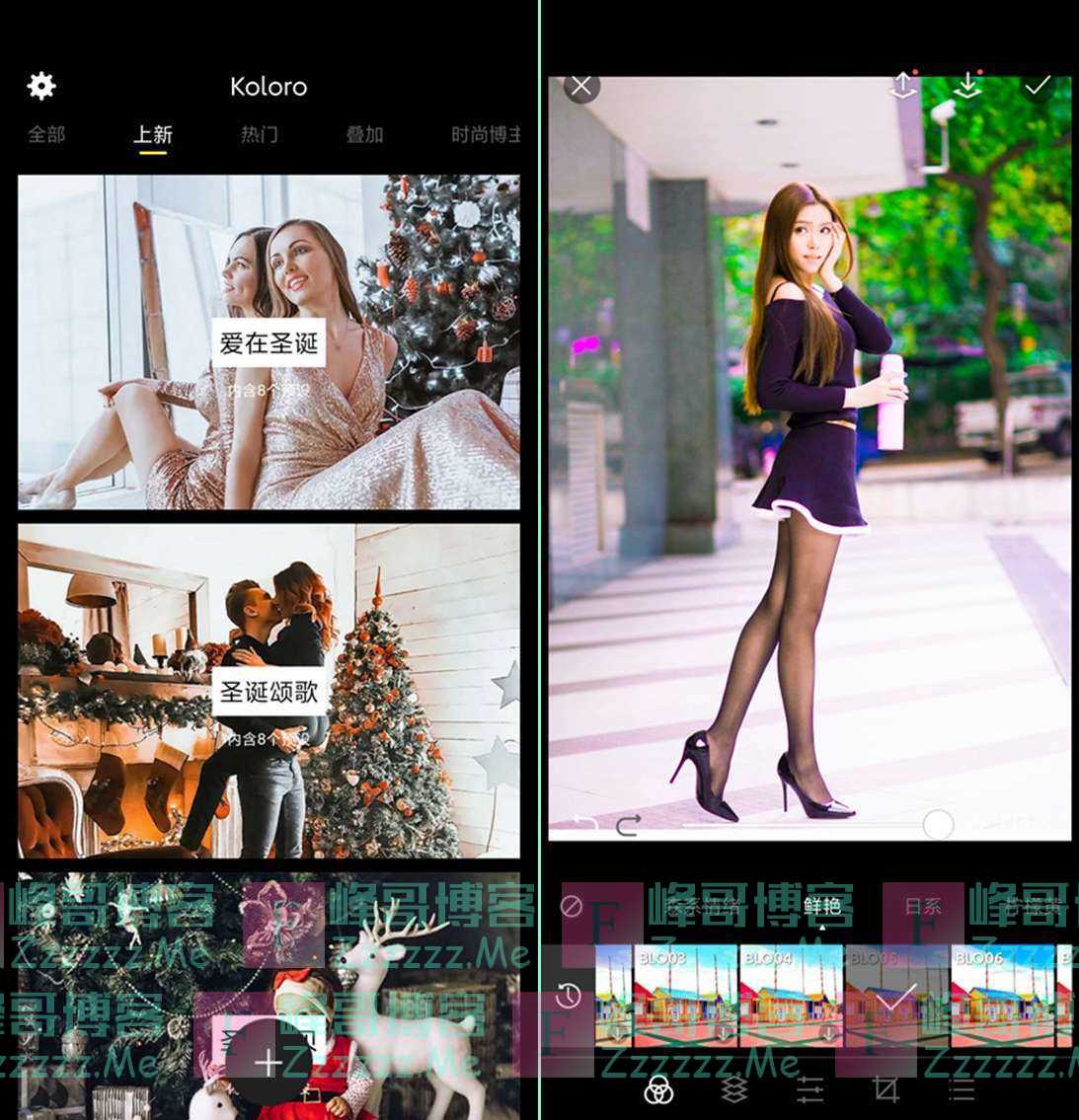Viewport: 1079px width, 1120px height.
Task: Redo the last edit
Action: 628,825
